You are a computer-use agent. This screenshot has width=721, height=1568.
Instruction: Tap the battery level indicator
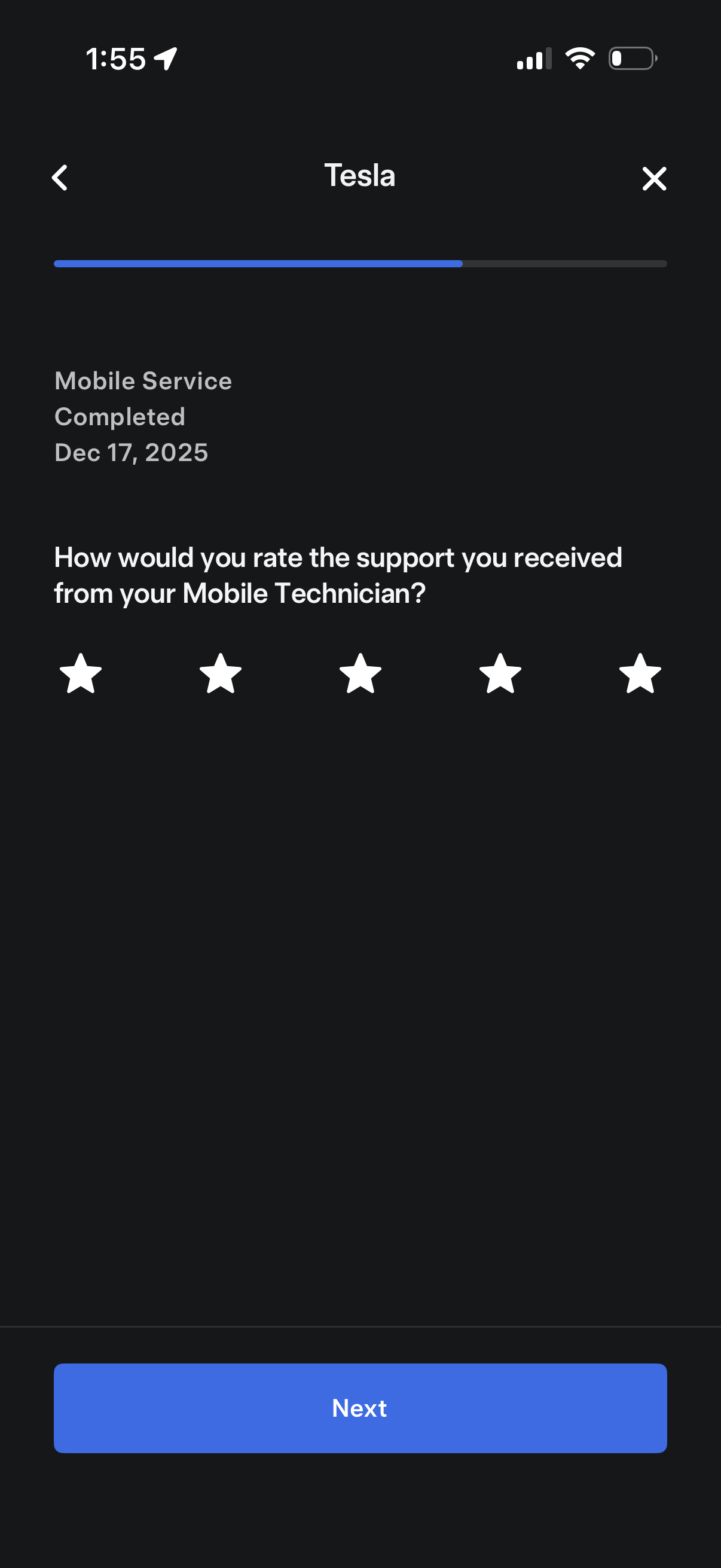coord(631,58)
